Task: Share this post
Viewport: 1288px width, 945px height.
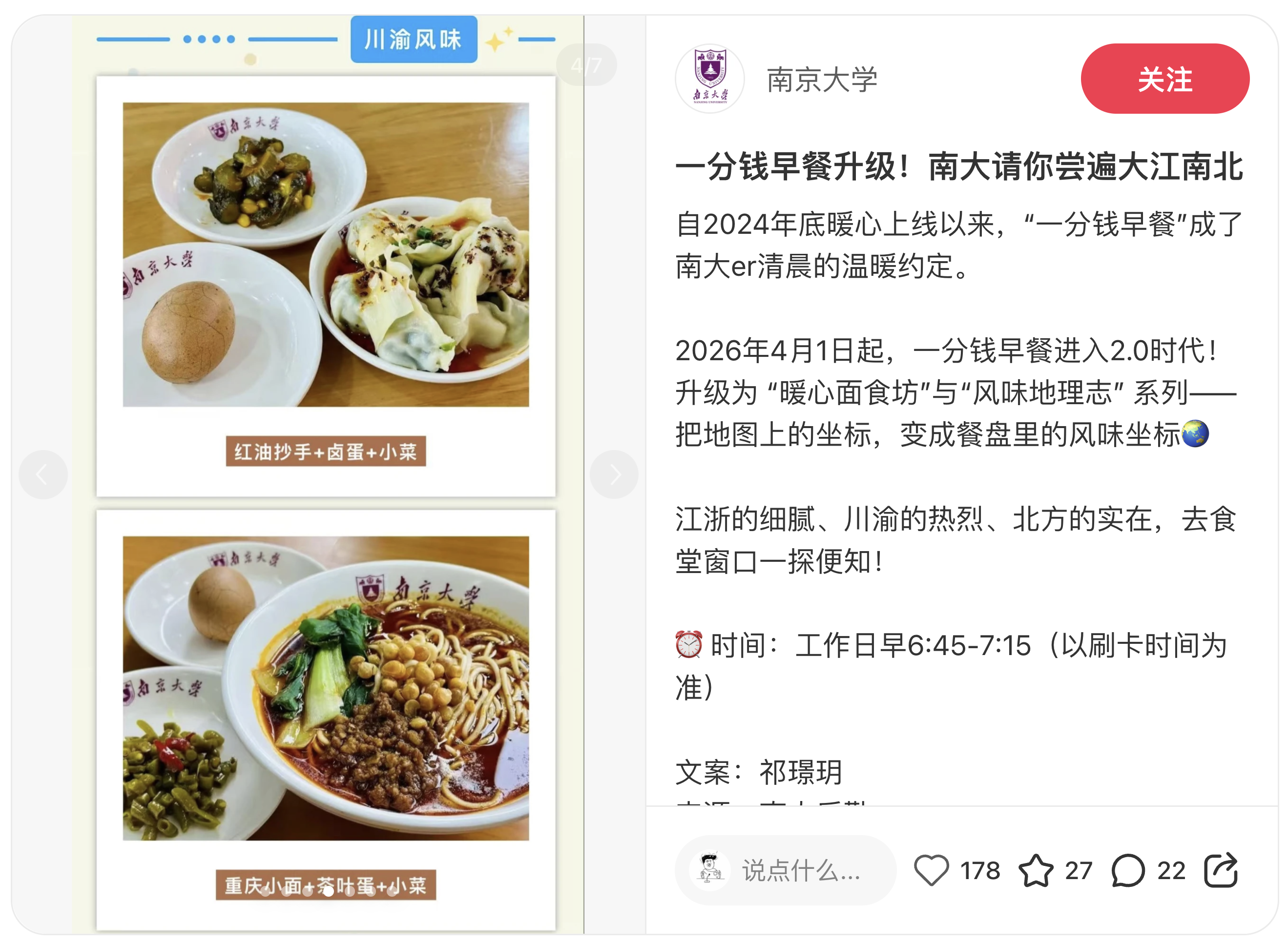Action: 1221,870
